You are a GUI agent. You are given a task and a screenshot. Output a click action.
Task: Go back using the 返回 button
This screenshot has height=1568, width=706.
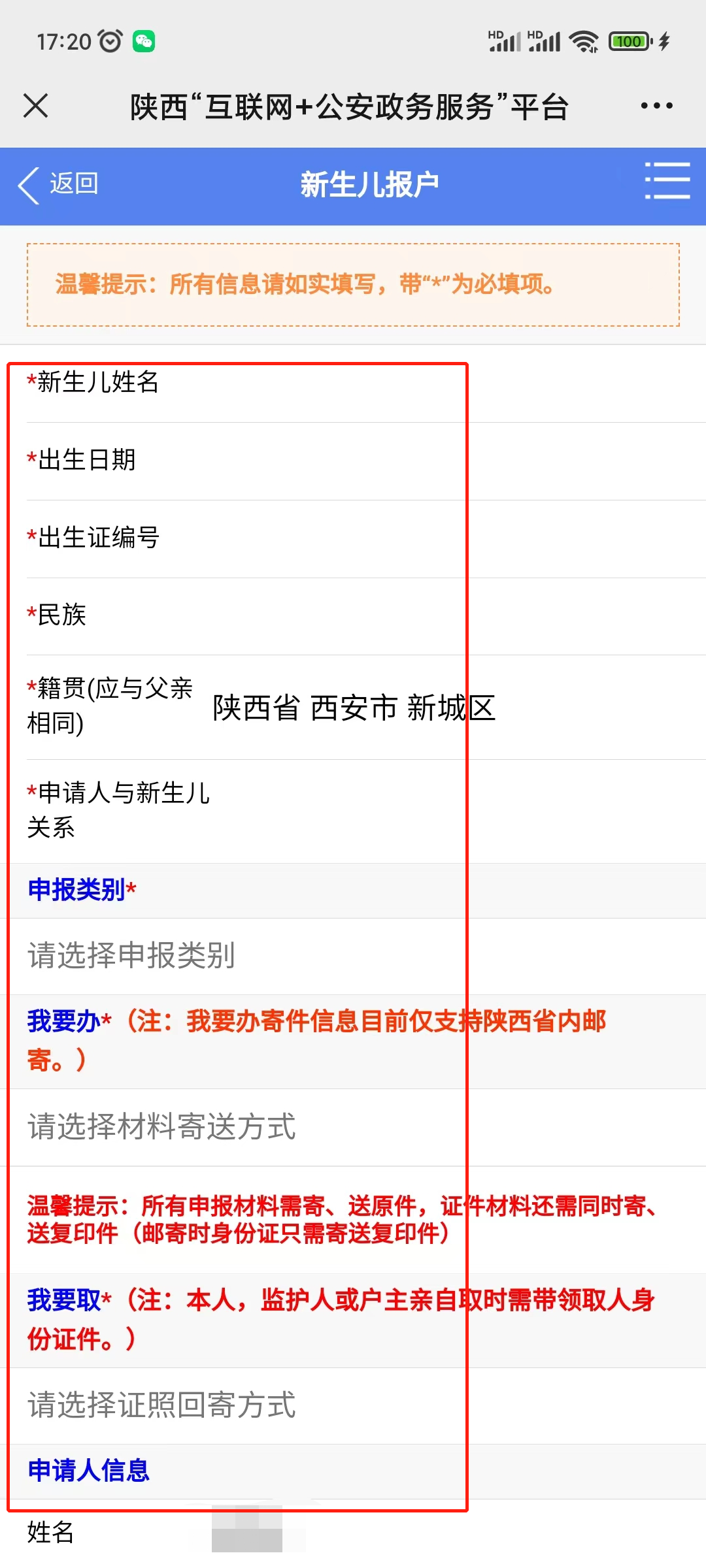pos(59,185)
